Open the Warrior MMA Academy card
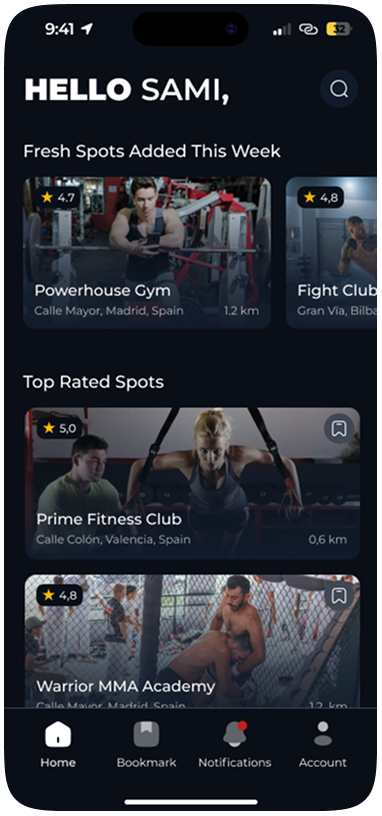 192,641
